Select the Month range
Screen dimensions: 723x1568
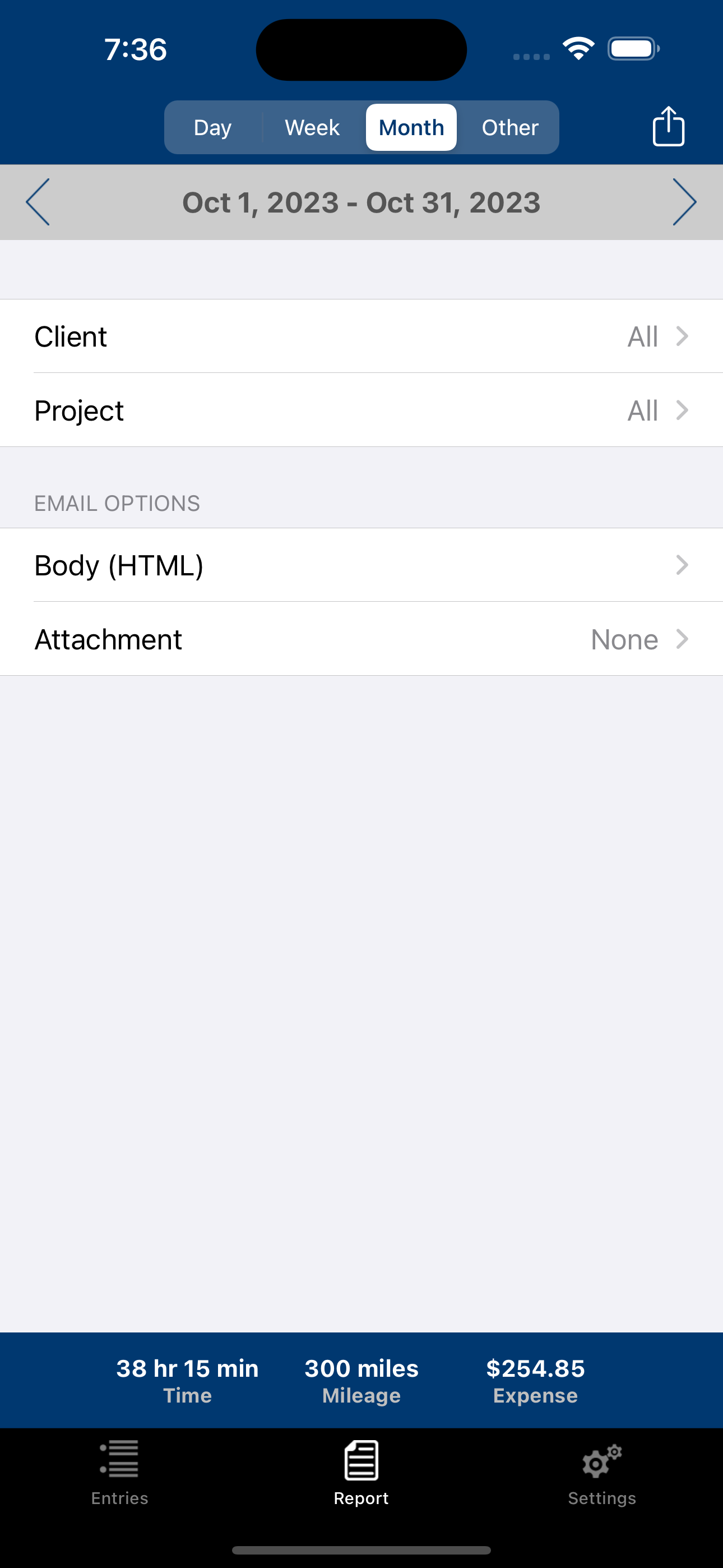411,128
